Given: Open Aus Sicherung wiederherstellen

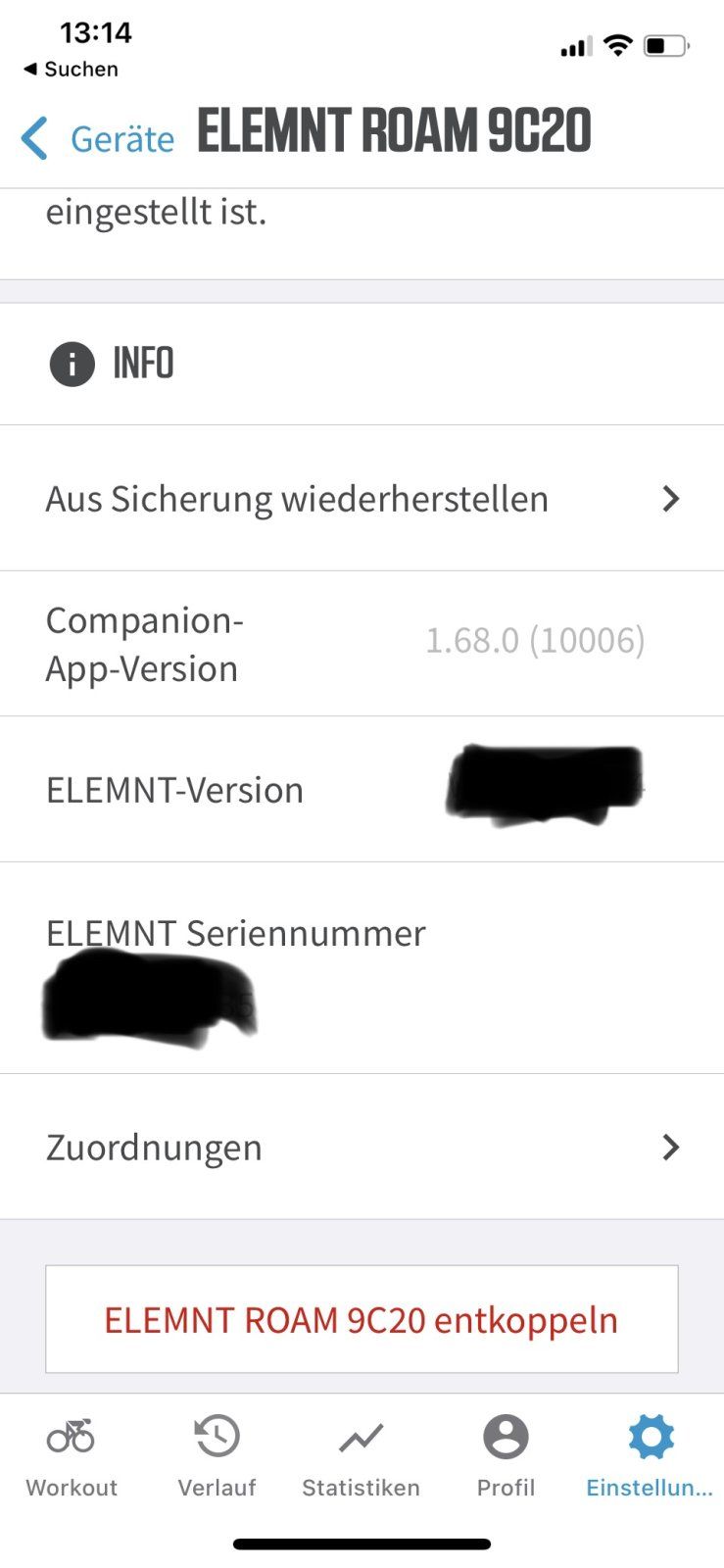Looking at the screenshot, I should (362, 499).
